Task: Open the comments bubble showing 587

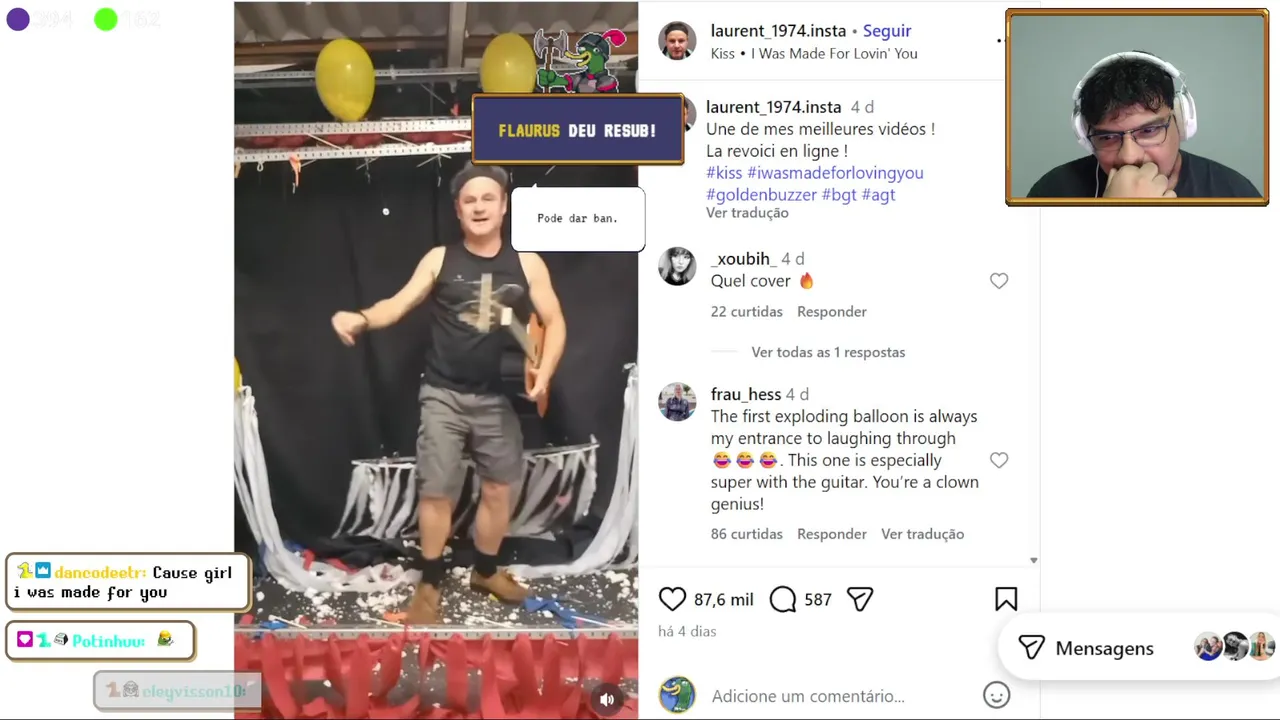Action: [783, 599]
